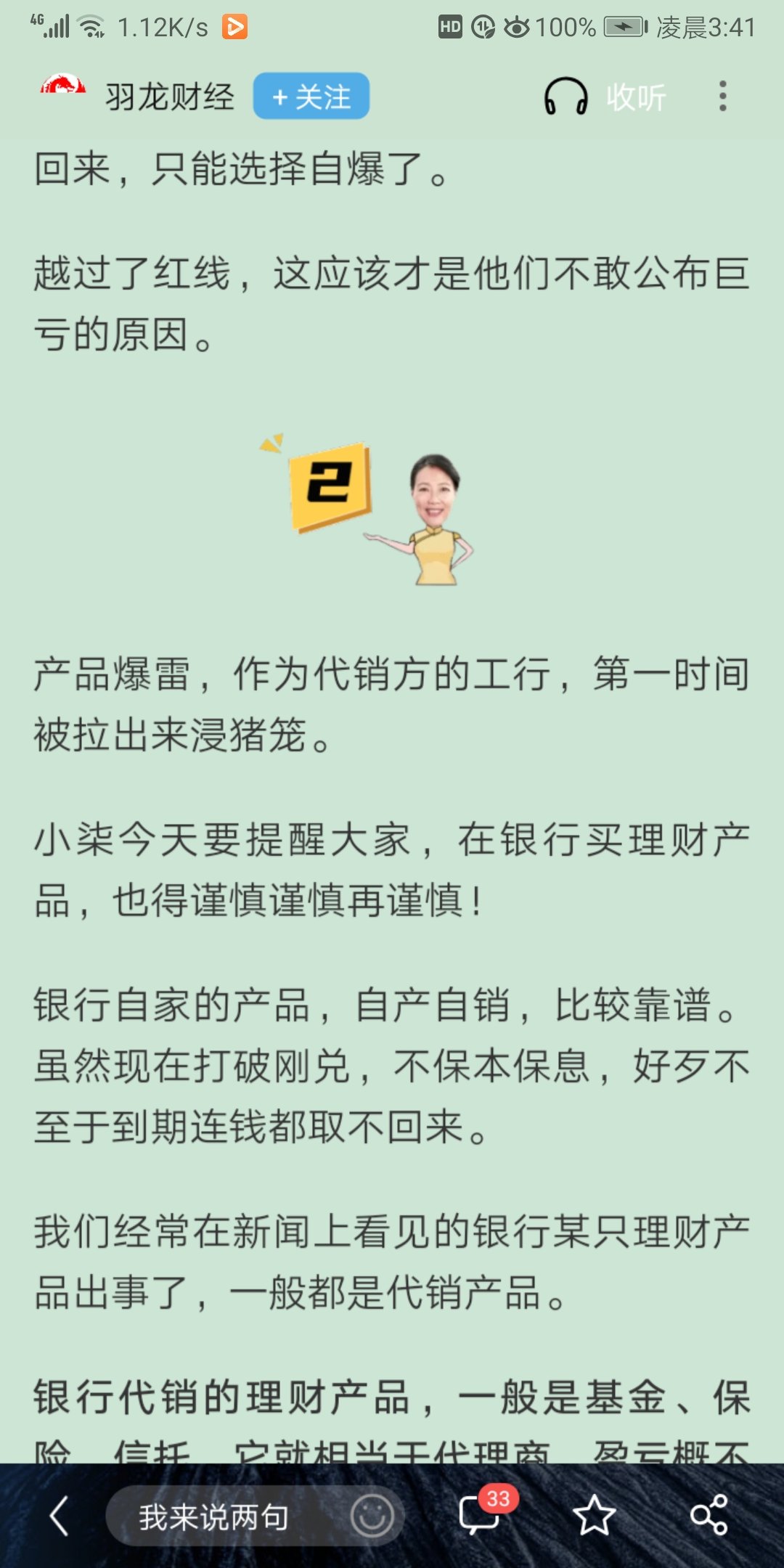Open the emoji picker in the comment field
Screen dimensions: 784x1568
(372, 1516)
